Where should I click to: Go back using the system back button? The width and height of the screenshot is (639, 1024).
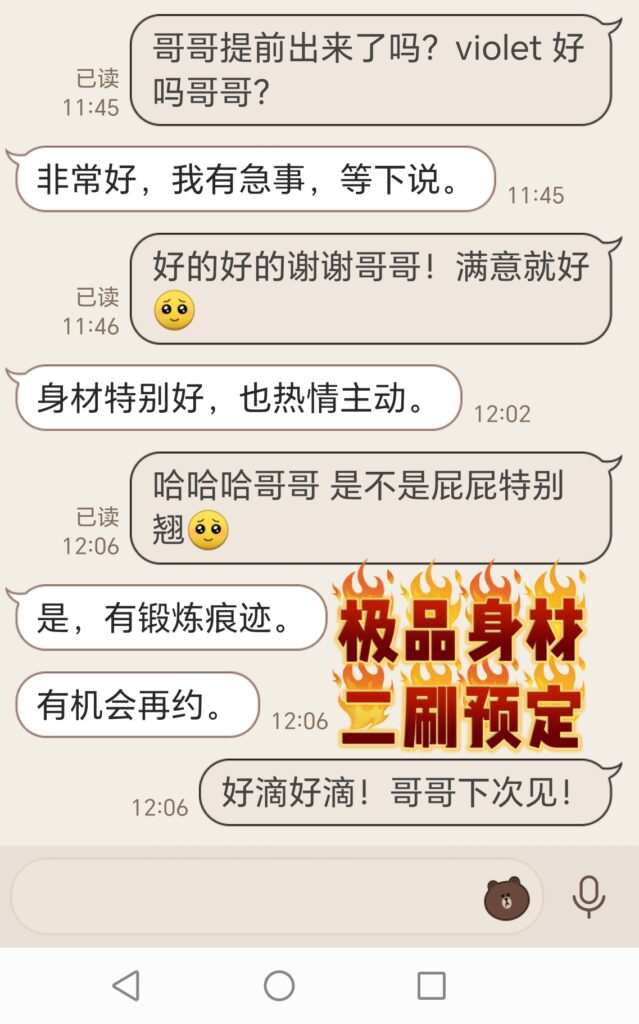pyautogui.click(x=126, y=986)
